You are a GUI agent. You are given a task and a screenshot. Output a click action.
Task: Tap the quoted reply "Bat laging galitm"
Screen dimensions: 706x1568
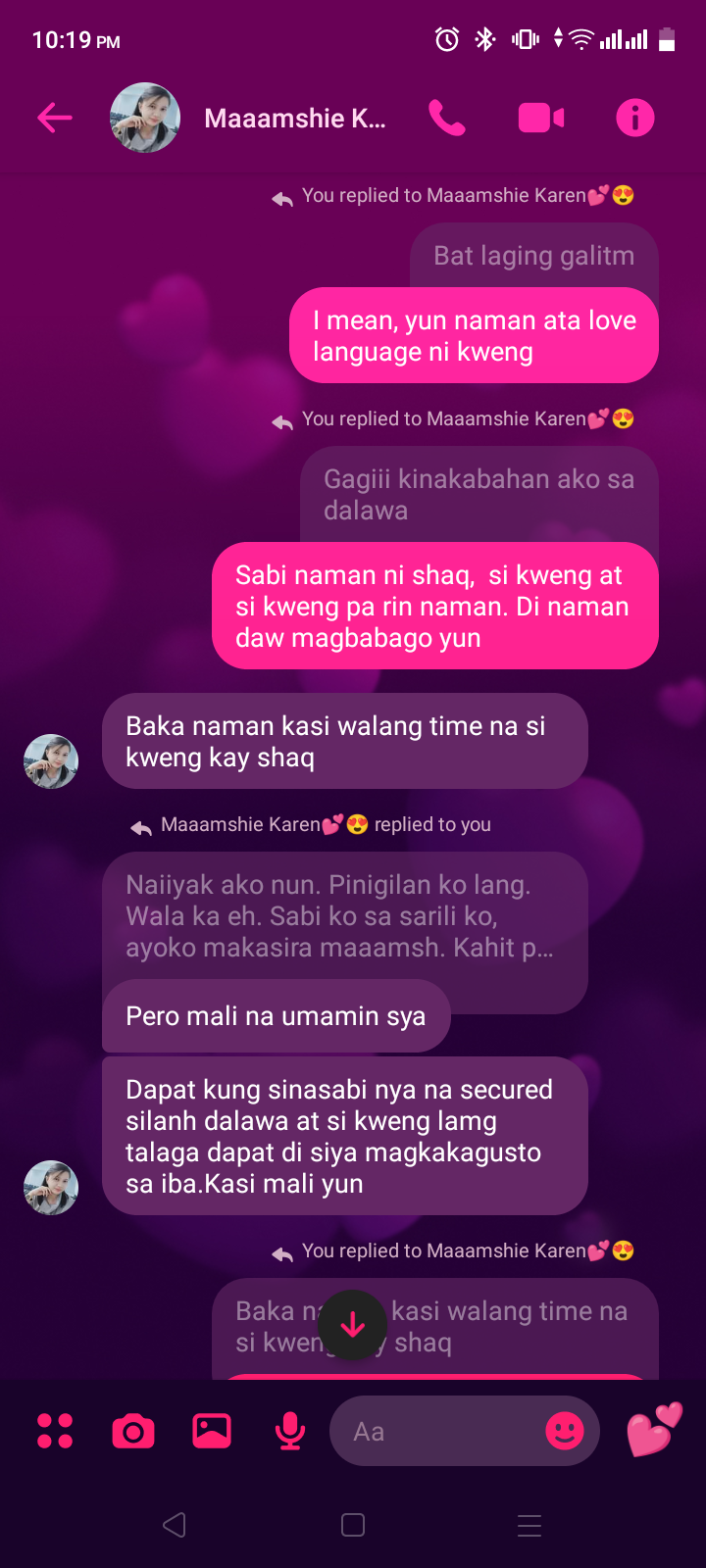point(533,256)
